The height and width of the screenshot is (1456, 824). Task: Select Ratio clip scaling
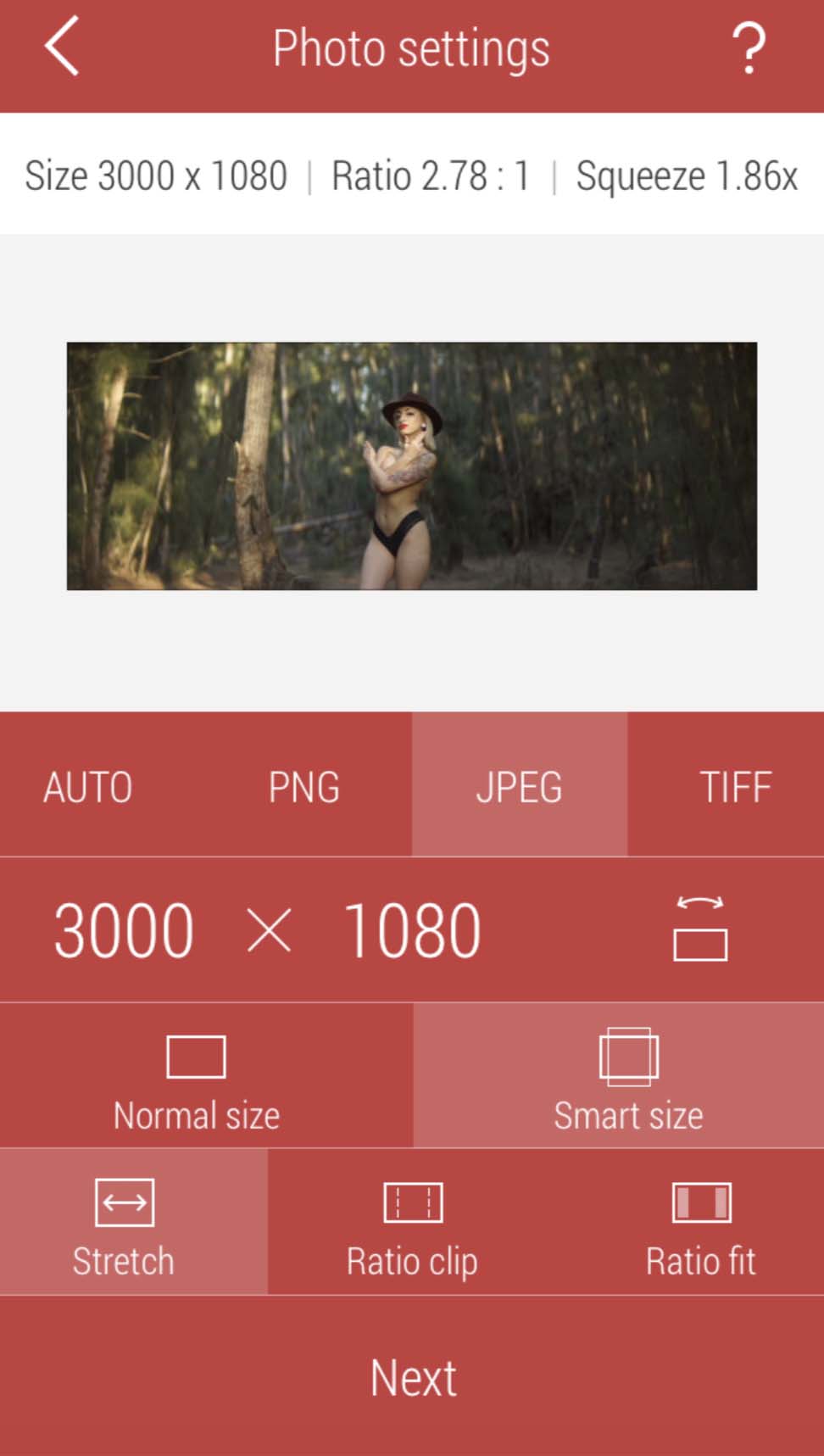(x=412, y=1223)
